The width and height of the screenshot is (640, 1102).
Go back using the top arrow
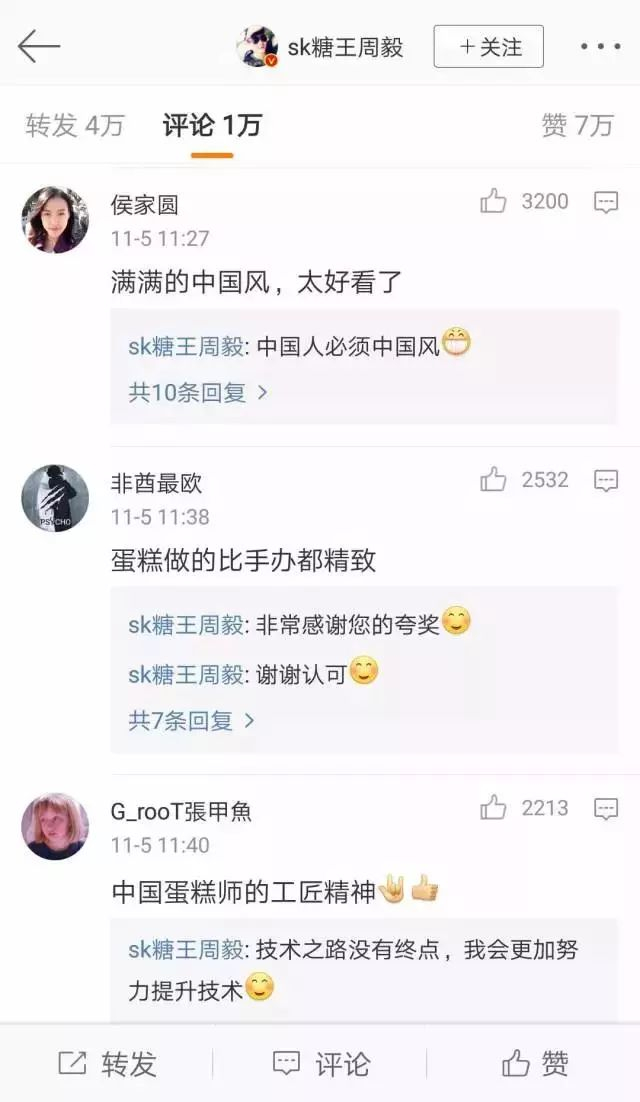coord(39,46)
